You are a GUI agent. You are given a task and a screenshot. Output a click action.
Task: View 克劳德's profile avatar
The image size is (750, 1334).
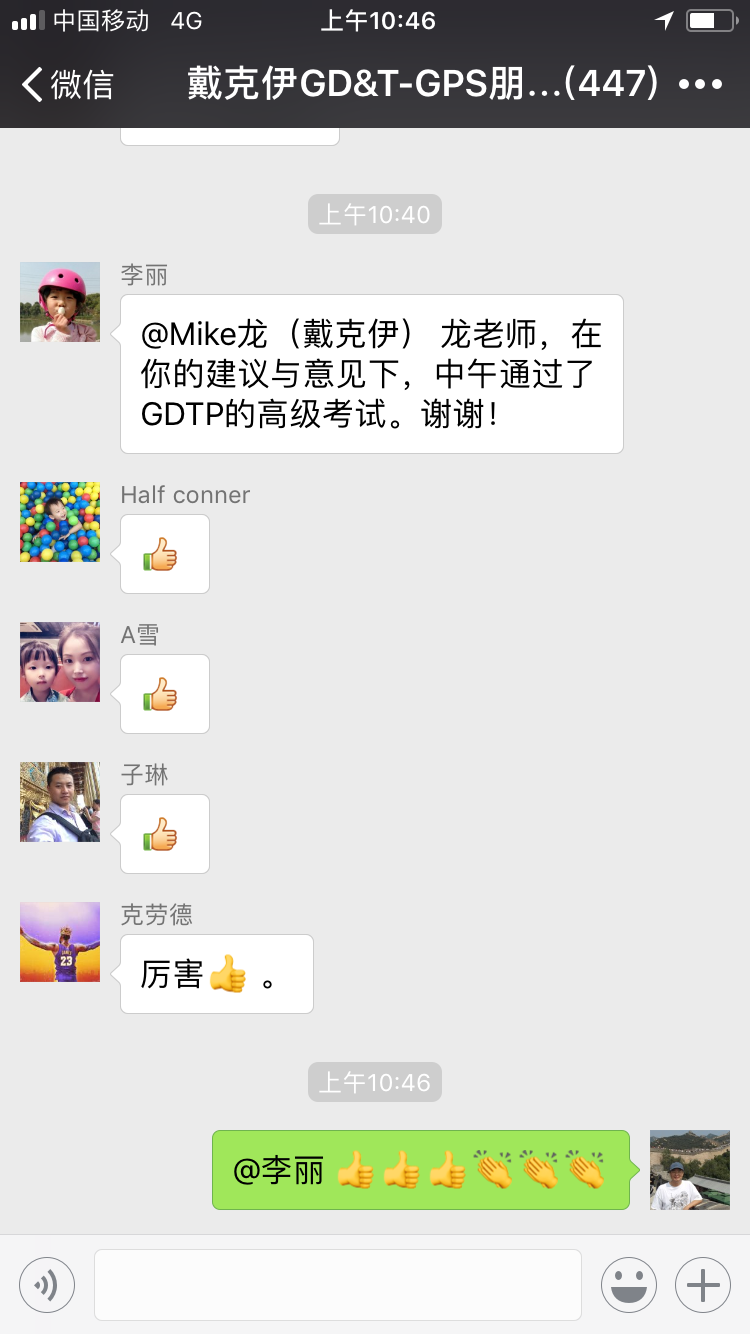tap(60, 942)
